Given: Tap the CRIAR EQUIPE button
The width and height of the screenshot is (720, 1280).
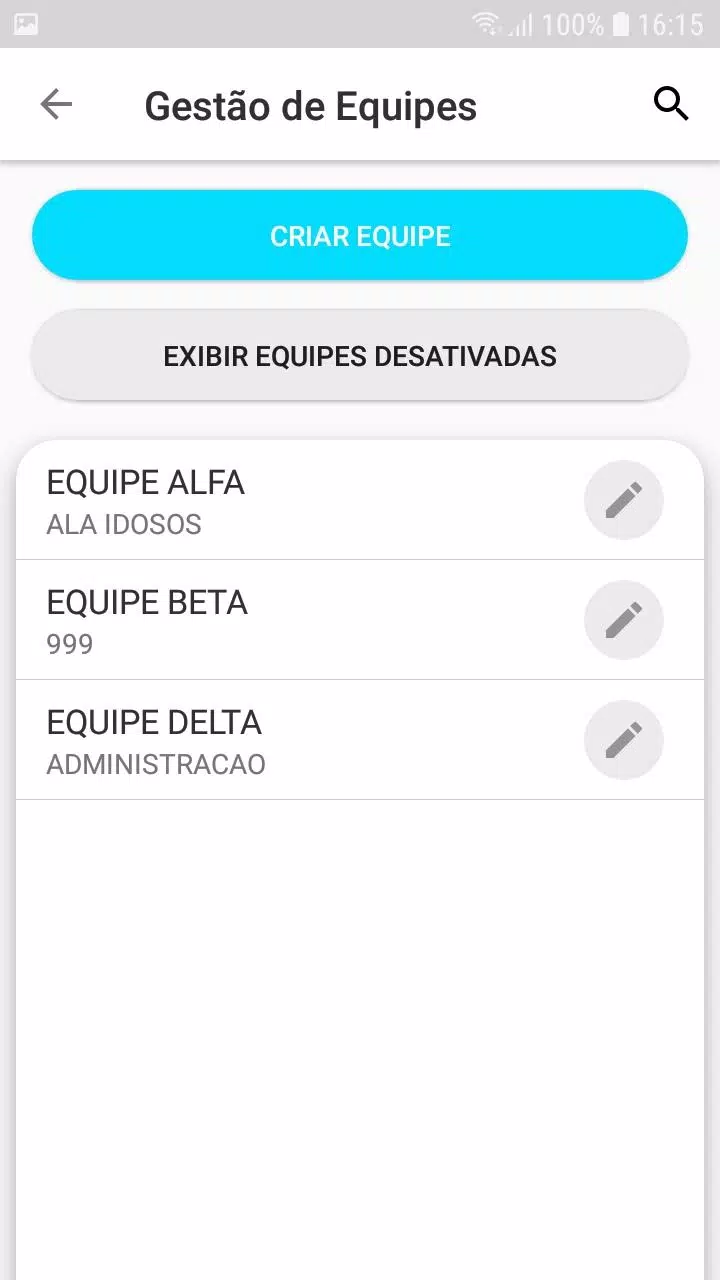Looking at the screenshot, I should coord(360,236).
